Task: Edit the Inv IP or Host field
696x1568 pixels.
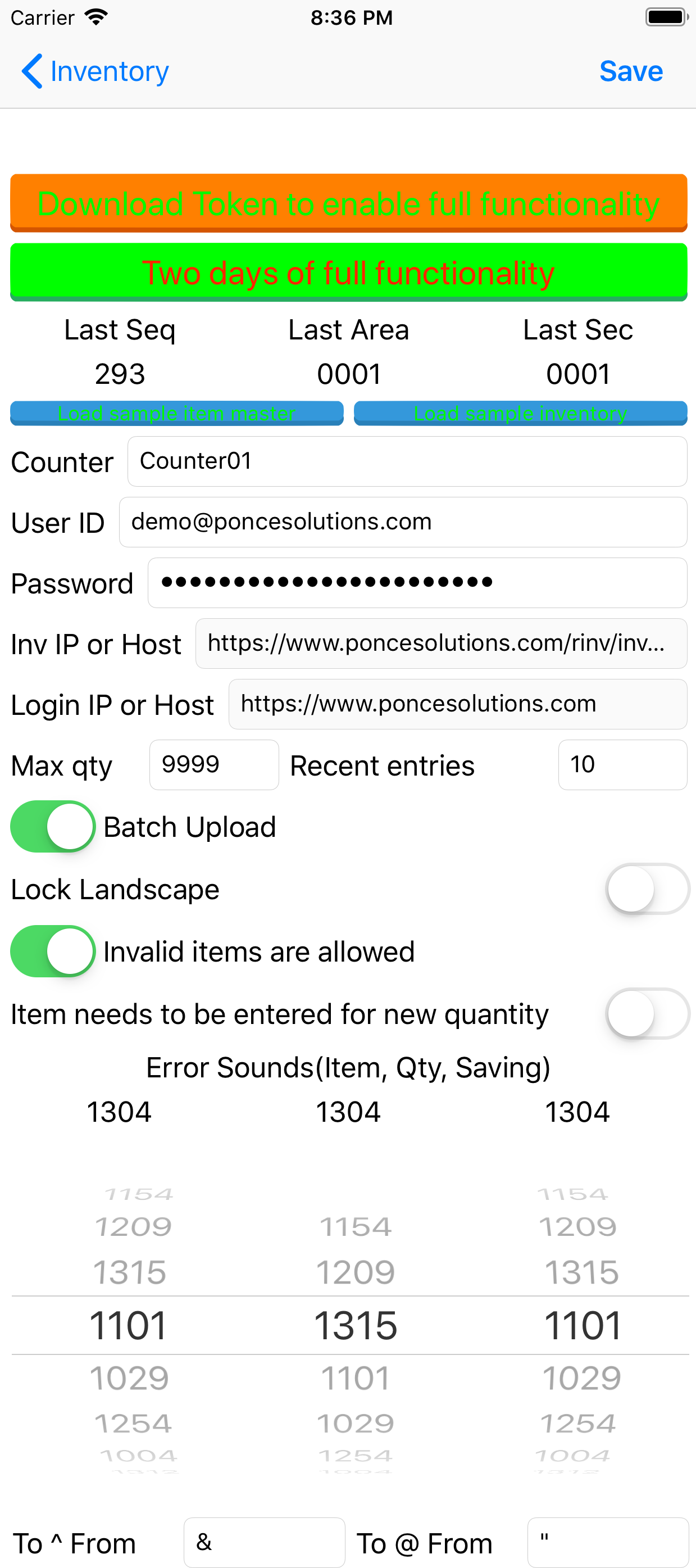Action: (441, 643)
